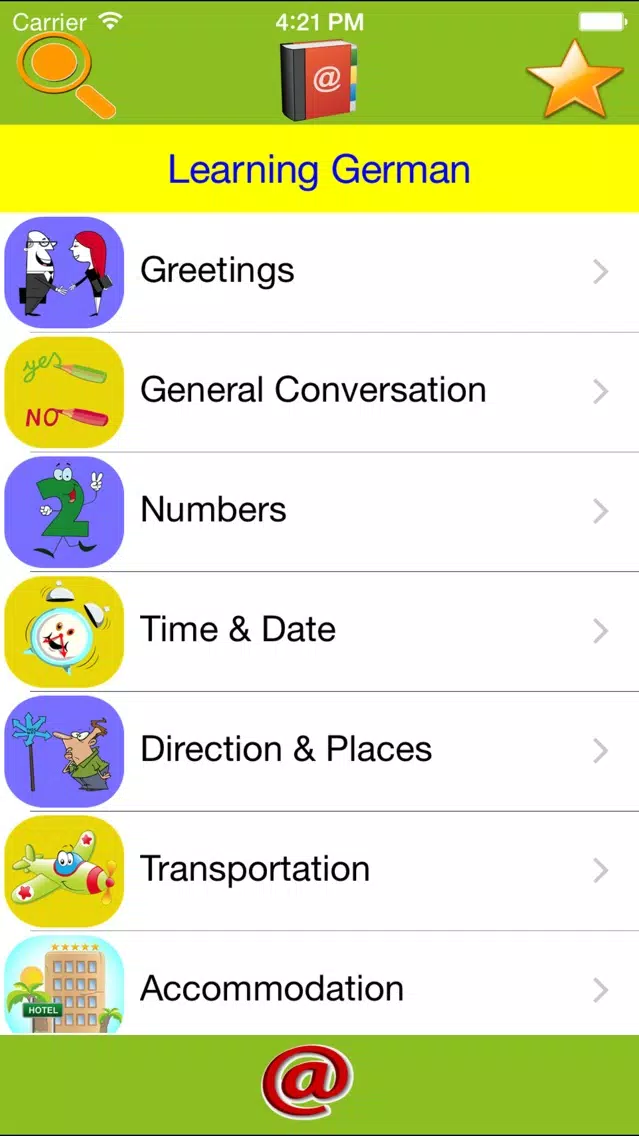Tap the red address book icon

tap(320, 80)
